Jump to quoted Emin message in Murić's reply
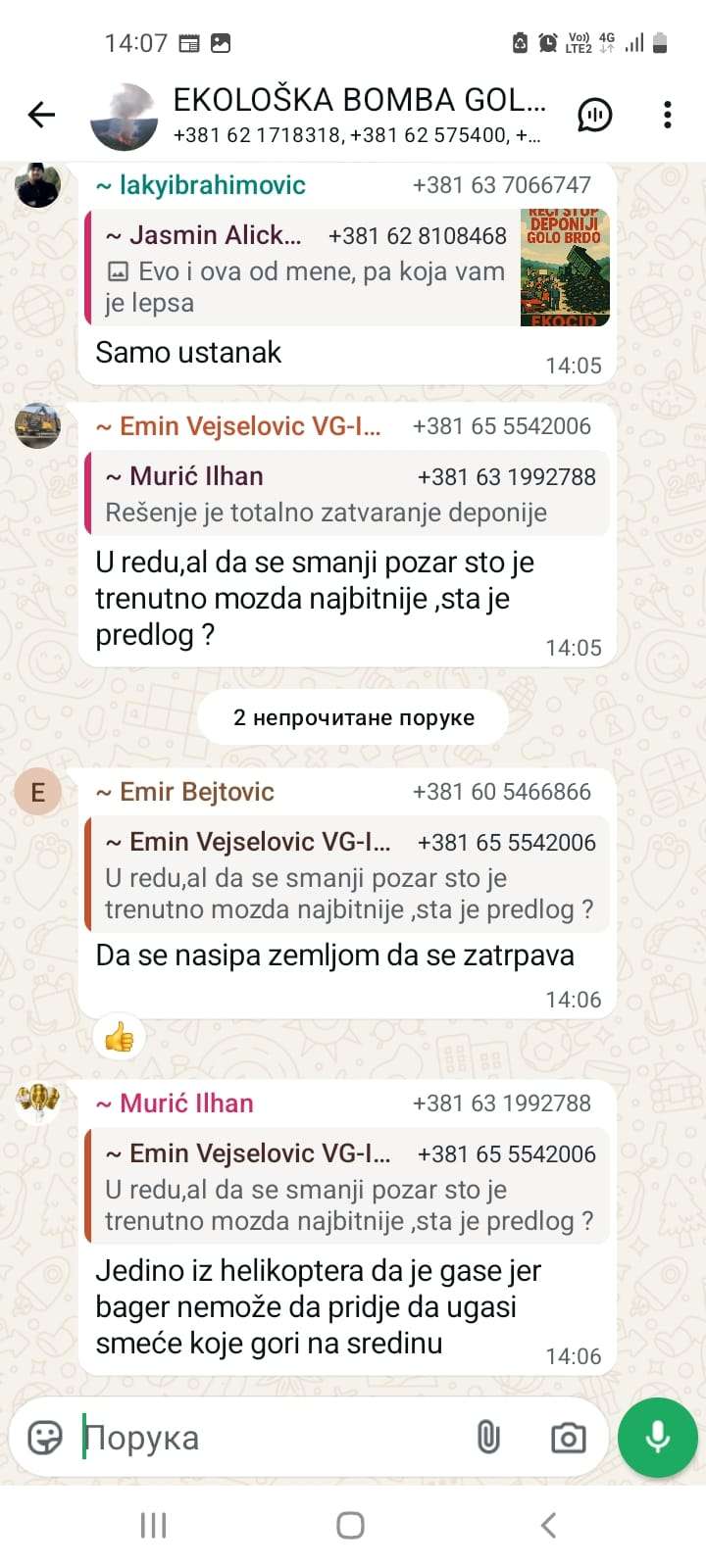The image size is (706, 1568). click(348, 1186)
